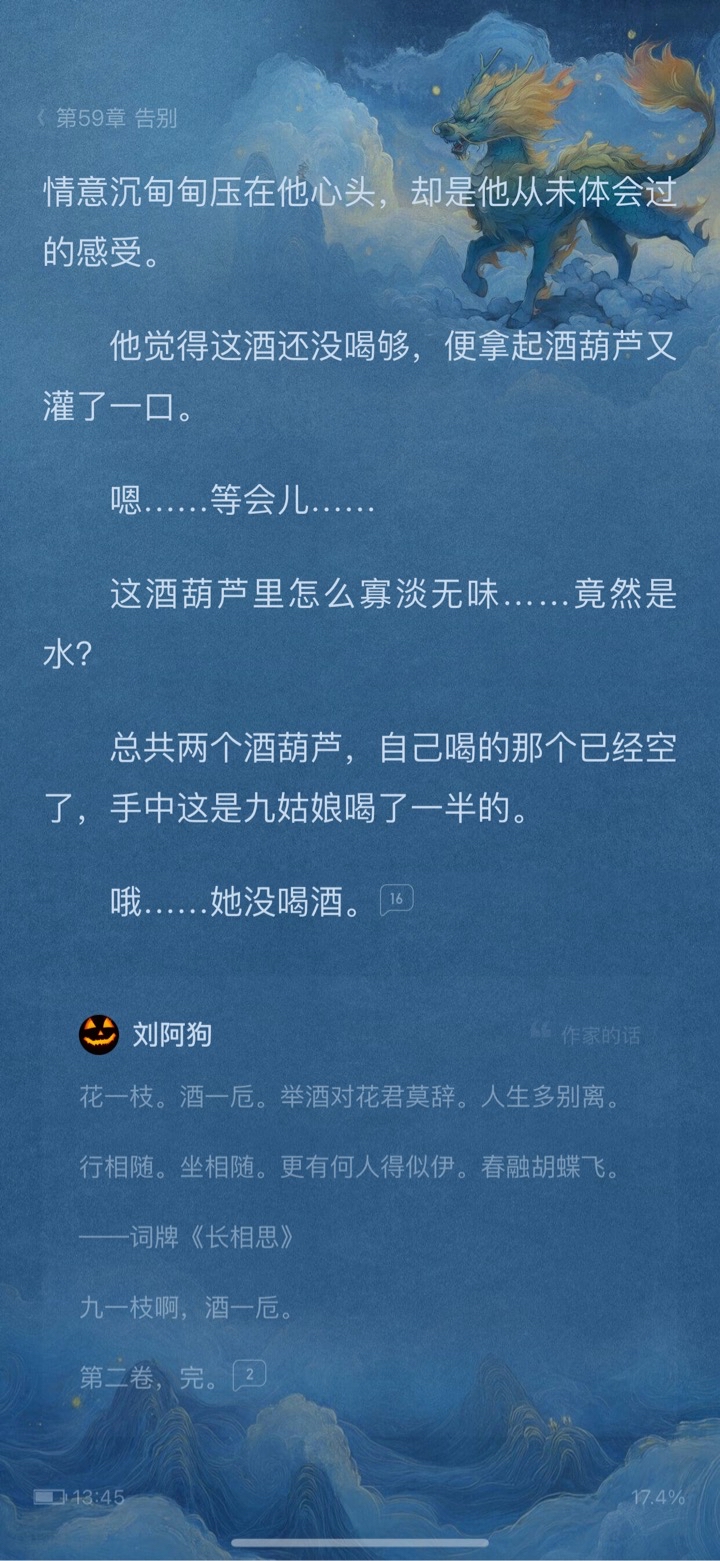720x1561 pixels.
Task: Open the 16 comments bubble after 她没喝酒
Action: (x=396, y=900)
